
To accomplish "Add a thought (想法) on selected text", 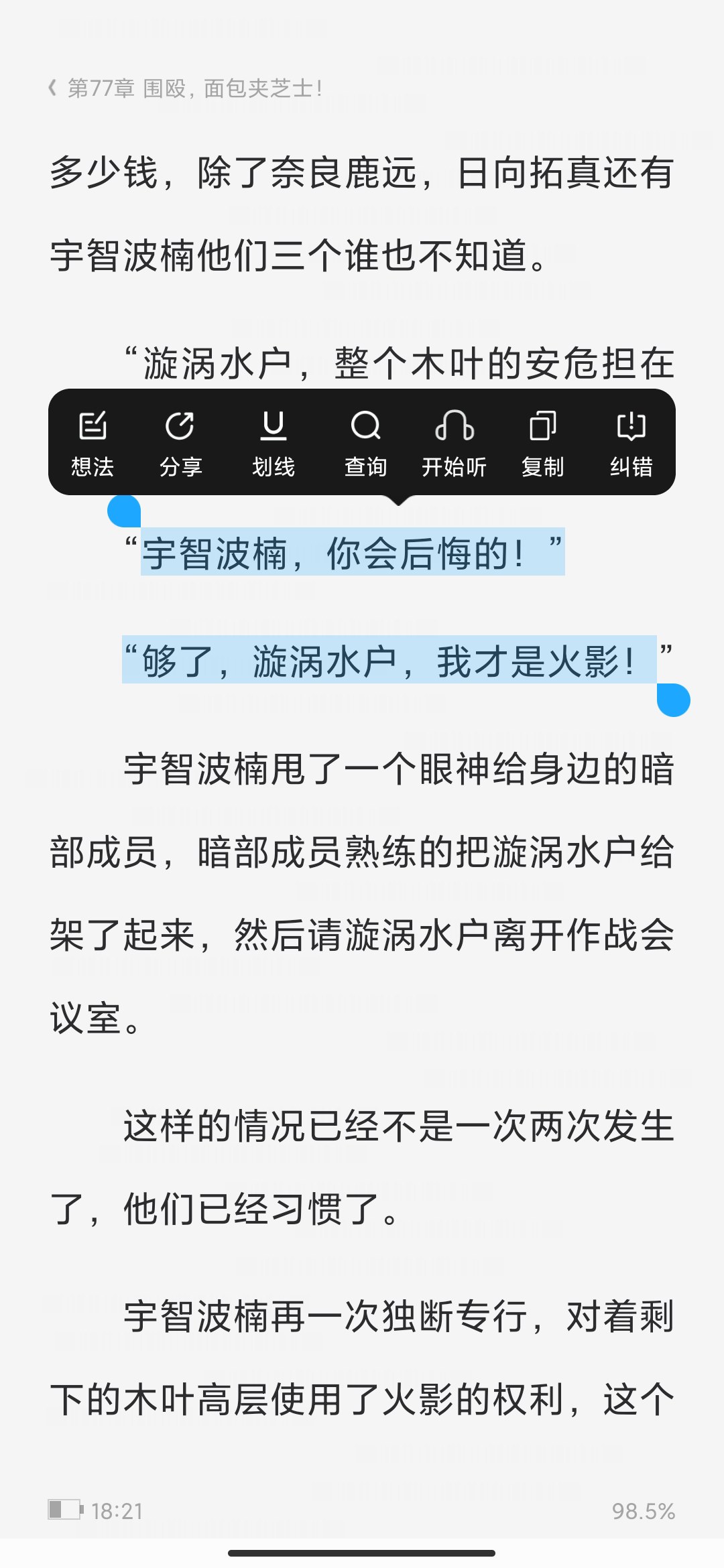I will click(x=93, y=443).
